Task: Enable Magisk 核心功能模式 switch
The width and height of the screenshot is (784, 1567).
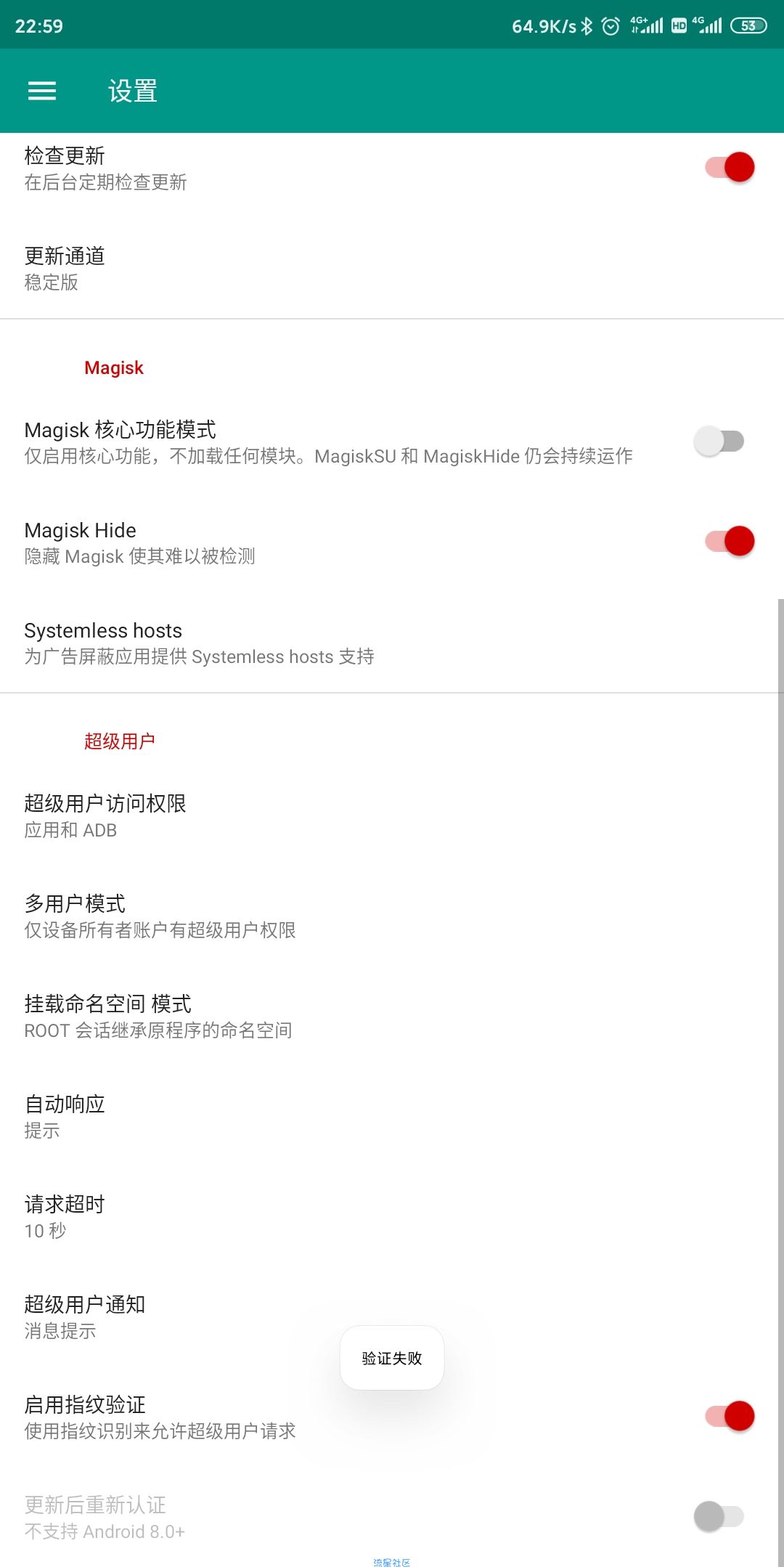Action: coord(719,441)
